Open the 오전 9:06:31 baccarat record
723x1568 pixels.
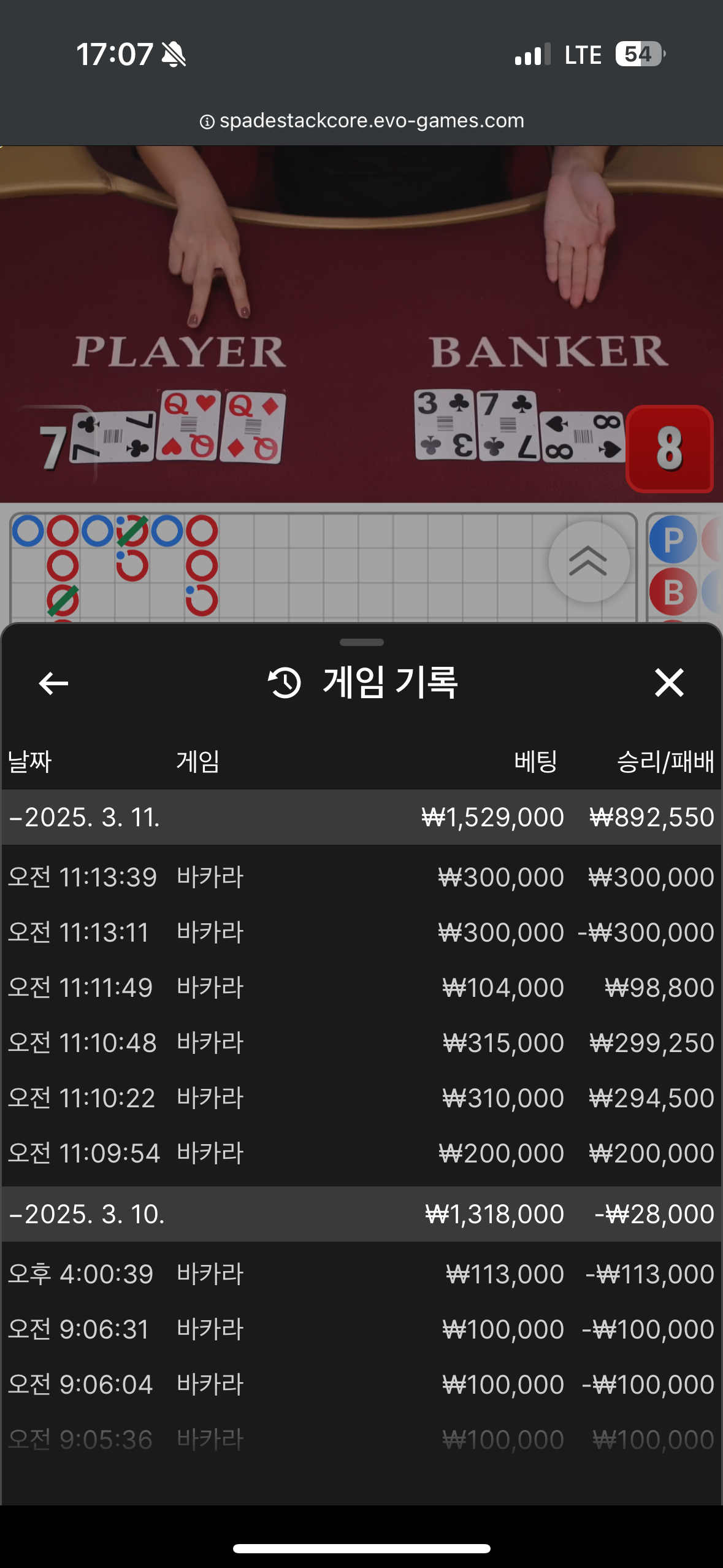click(361, 1329)
